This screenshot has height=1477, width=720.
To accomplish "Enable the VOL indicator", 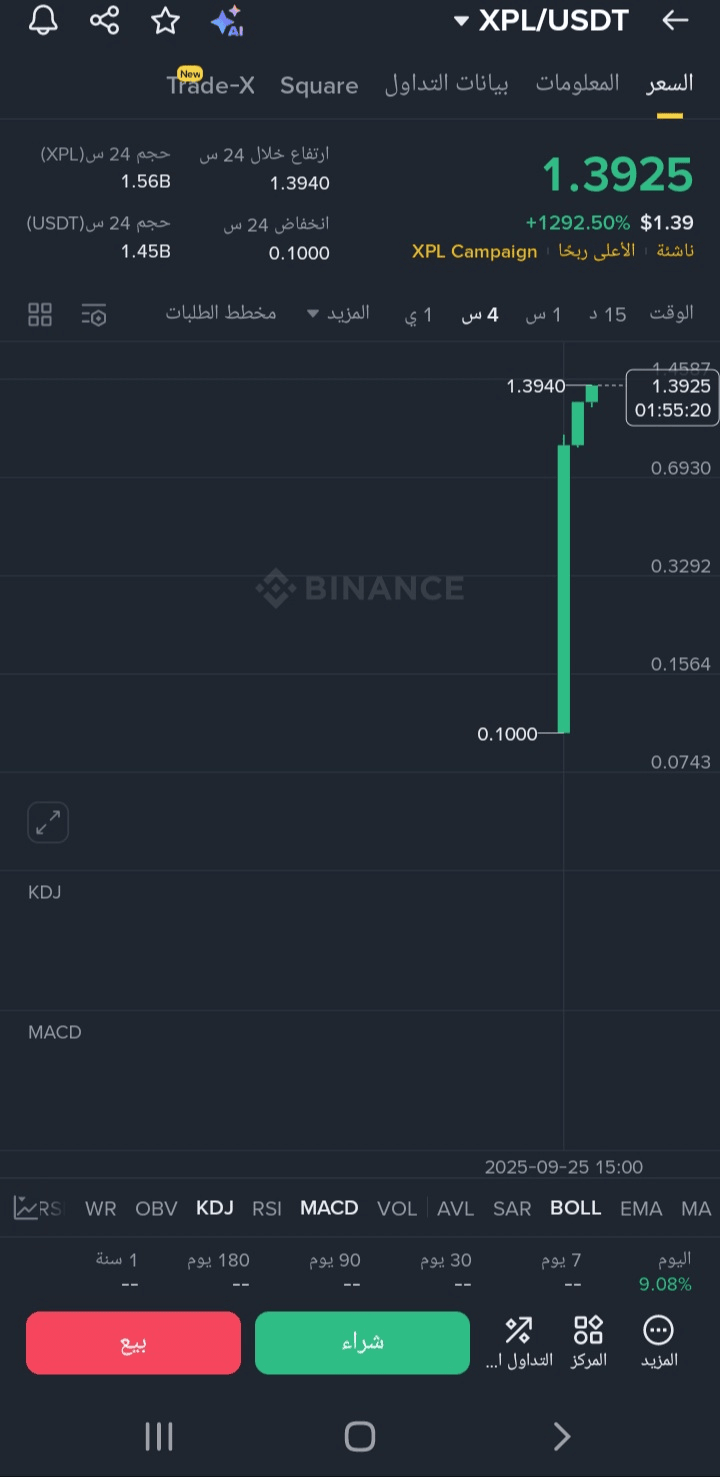I will pos(397,1208).
